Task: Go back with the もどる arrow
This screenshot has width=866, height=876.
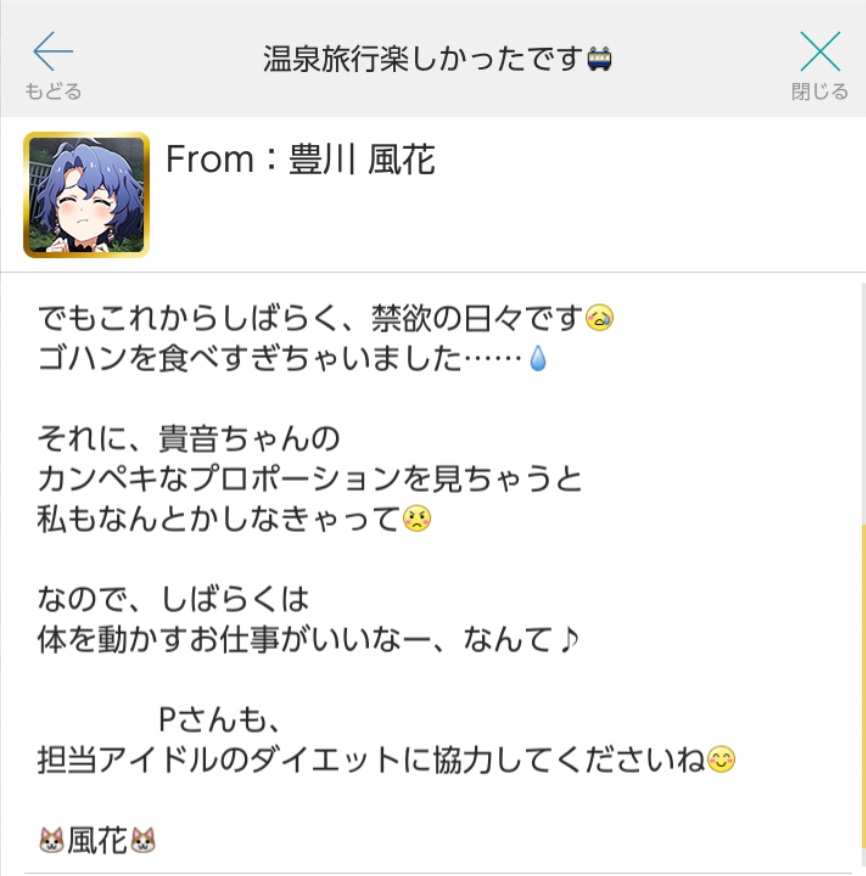Action: coord(53,65)
